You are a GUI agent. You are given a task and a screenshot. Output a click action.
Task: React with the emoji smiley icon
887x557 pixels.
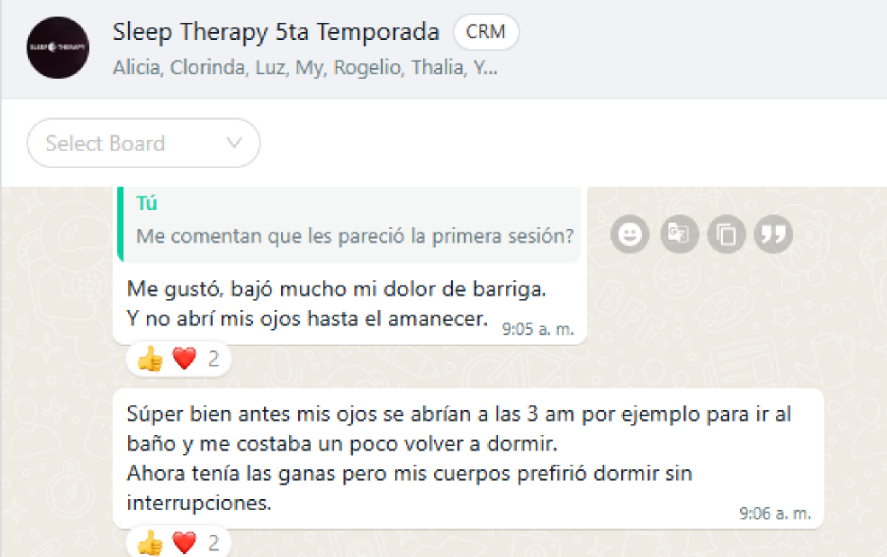(630, 234)
